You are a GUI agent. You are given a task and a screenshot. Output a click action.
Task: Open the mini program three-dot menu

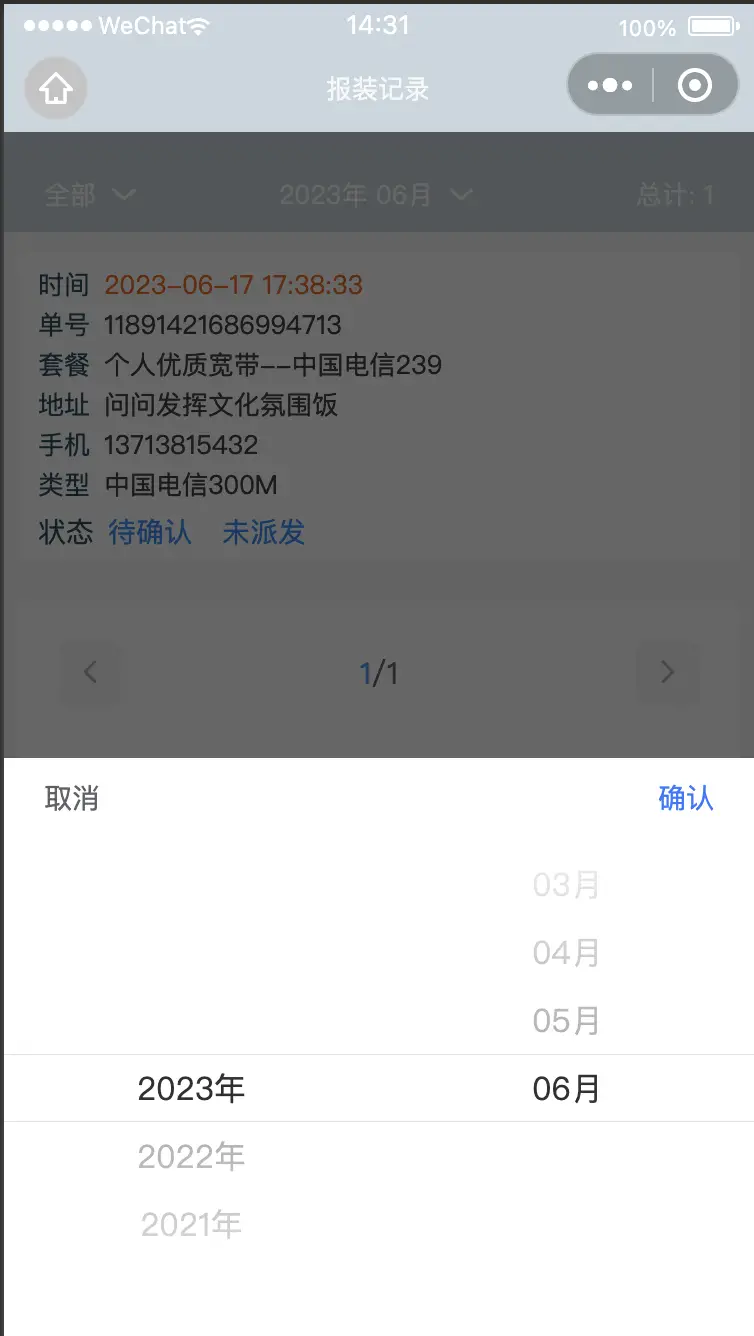[610, 86]
